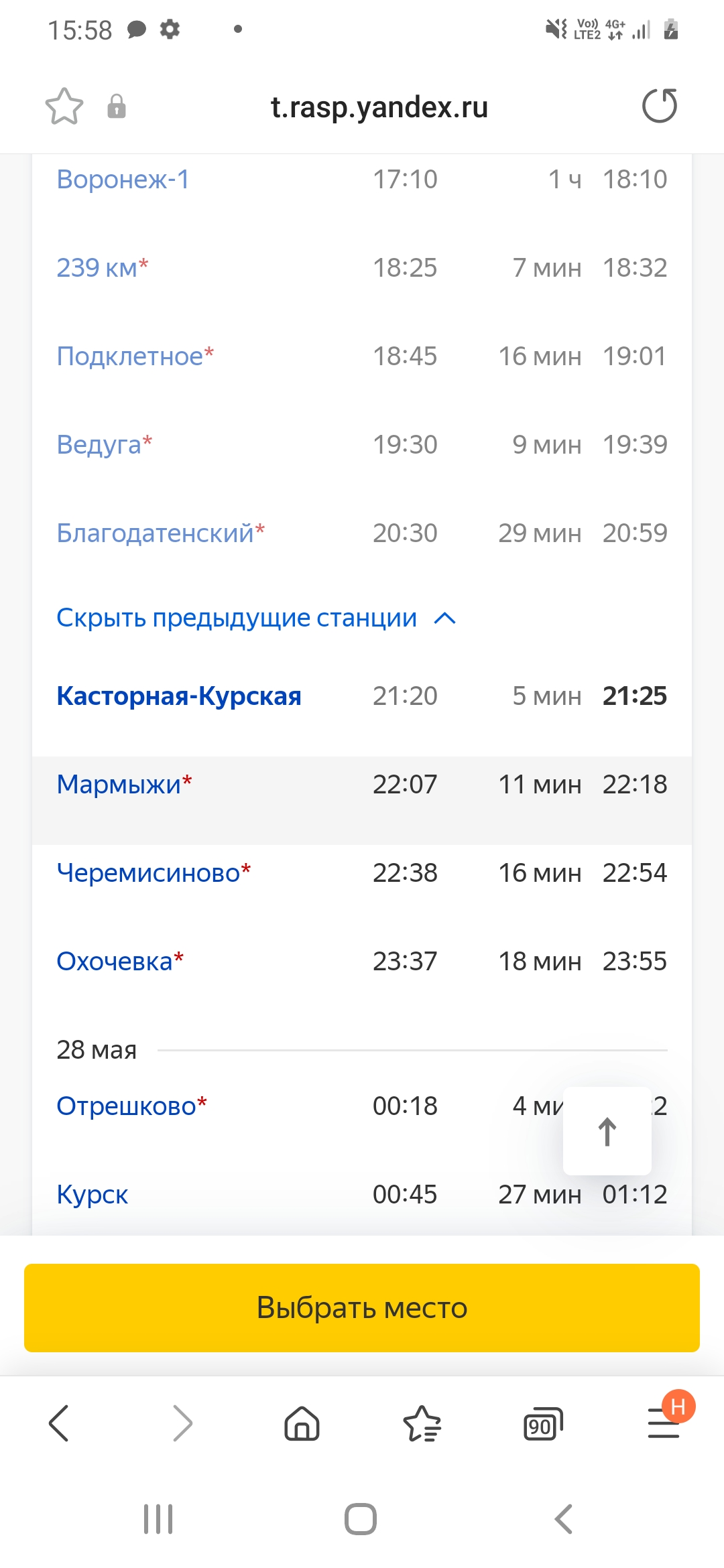Open the 239 км station link

coord(98,268)
